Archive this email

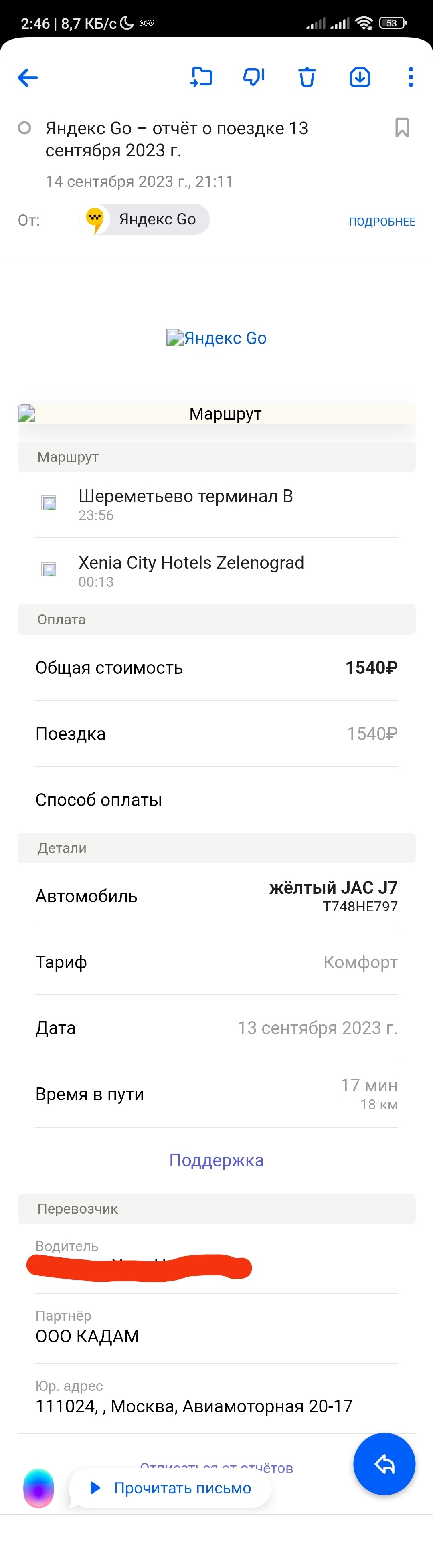click(360, 77)
